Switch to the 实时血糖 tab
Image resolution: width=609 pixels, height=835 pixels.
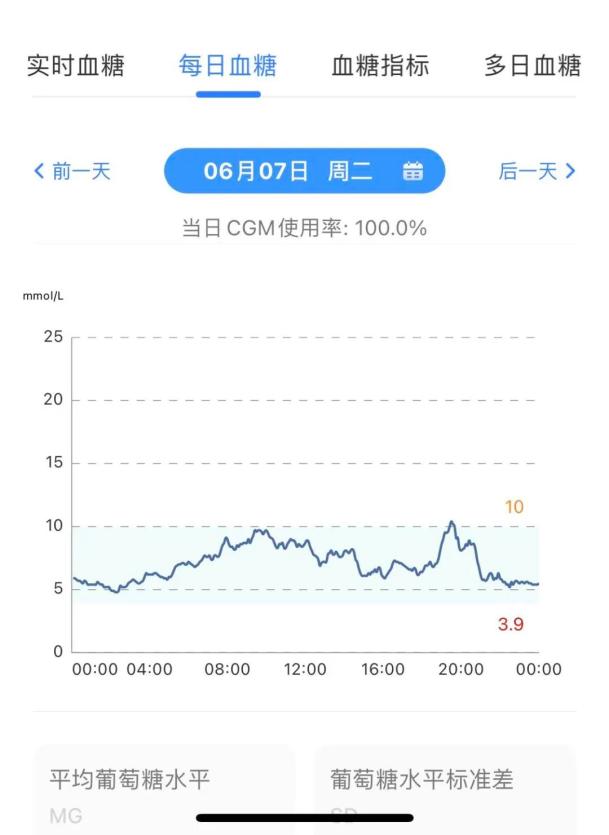click(75, 66)
